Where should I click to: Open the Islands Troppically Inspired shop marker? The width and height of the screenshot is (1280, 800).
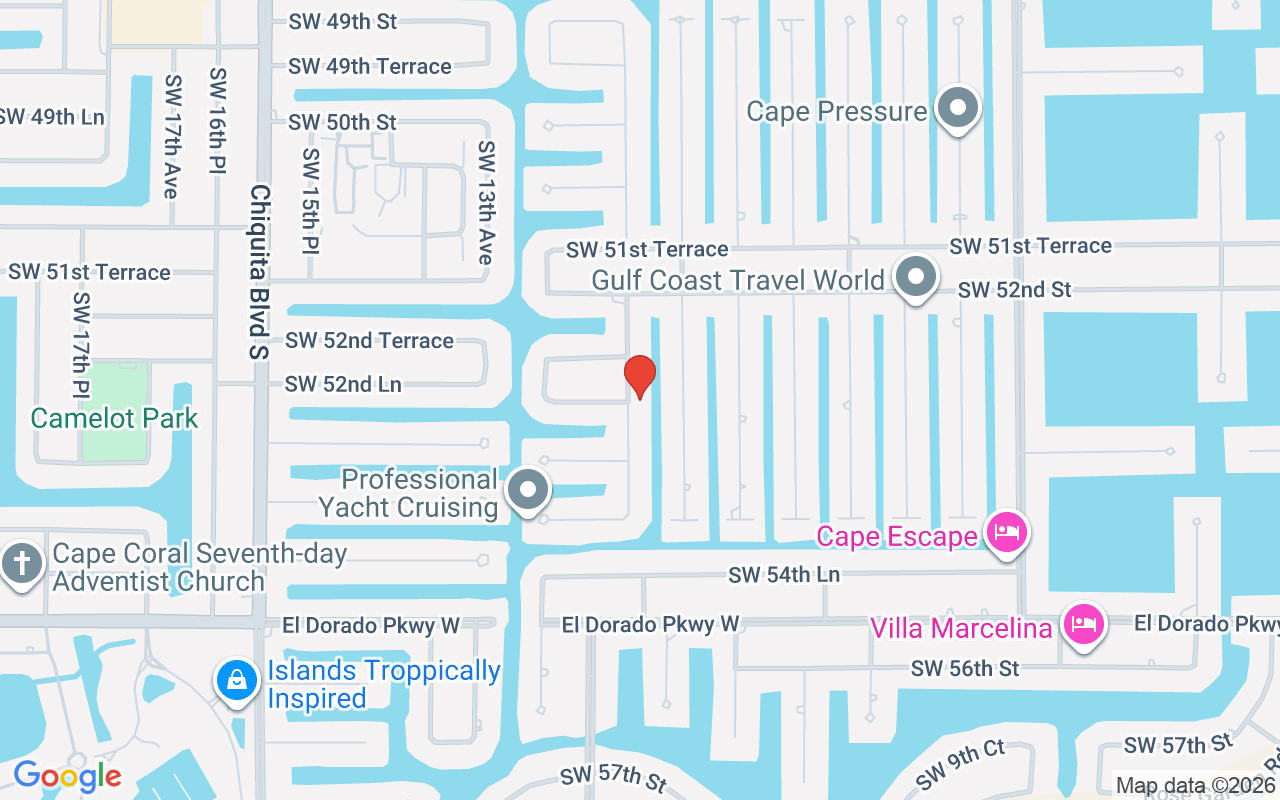pyautogui.click(x=237, y=680)
